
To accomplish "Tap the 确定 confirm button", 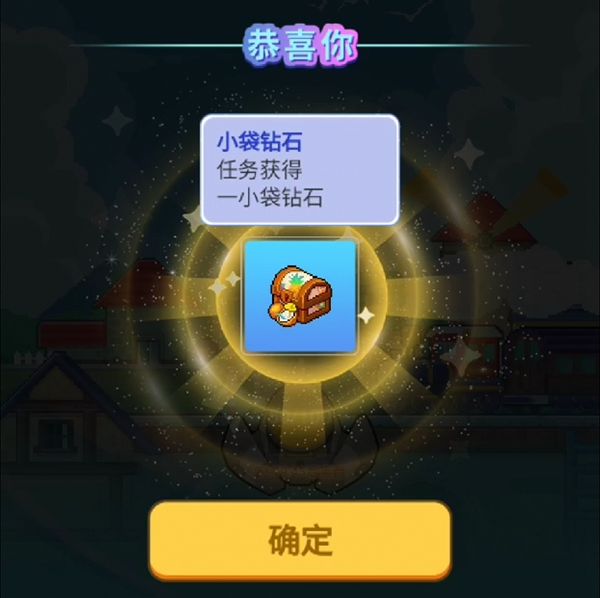I will (x=300, y=540).
